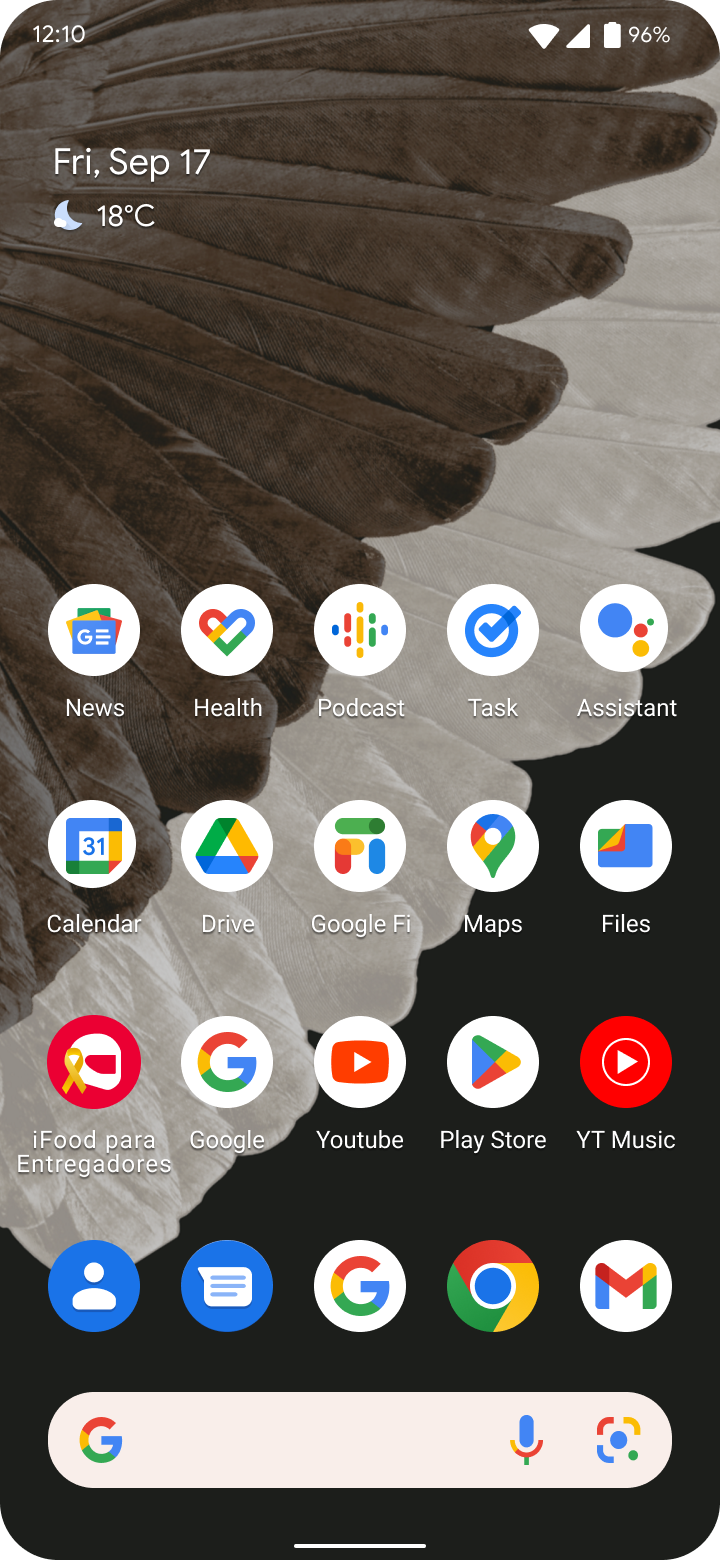
Task: Open Google Lens from the search bar
Action: pos(619,1440)
